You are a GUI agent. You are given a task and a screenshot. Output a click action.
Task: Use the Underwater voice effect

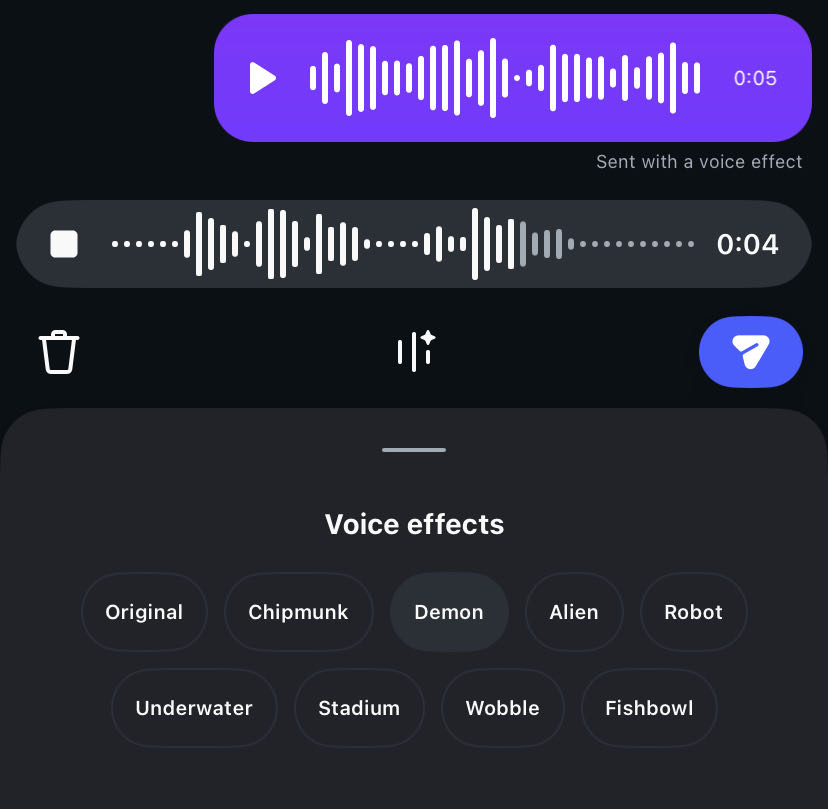(x=194, y=708)
